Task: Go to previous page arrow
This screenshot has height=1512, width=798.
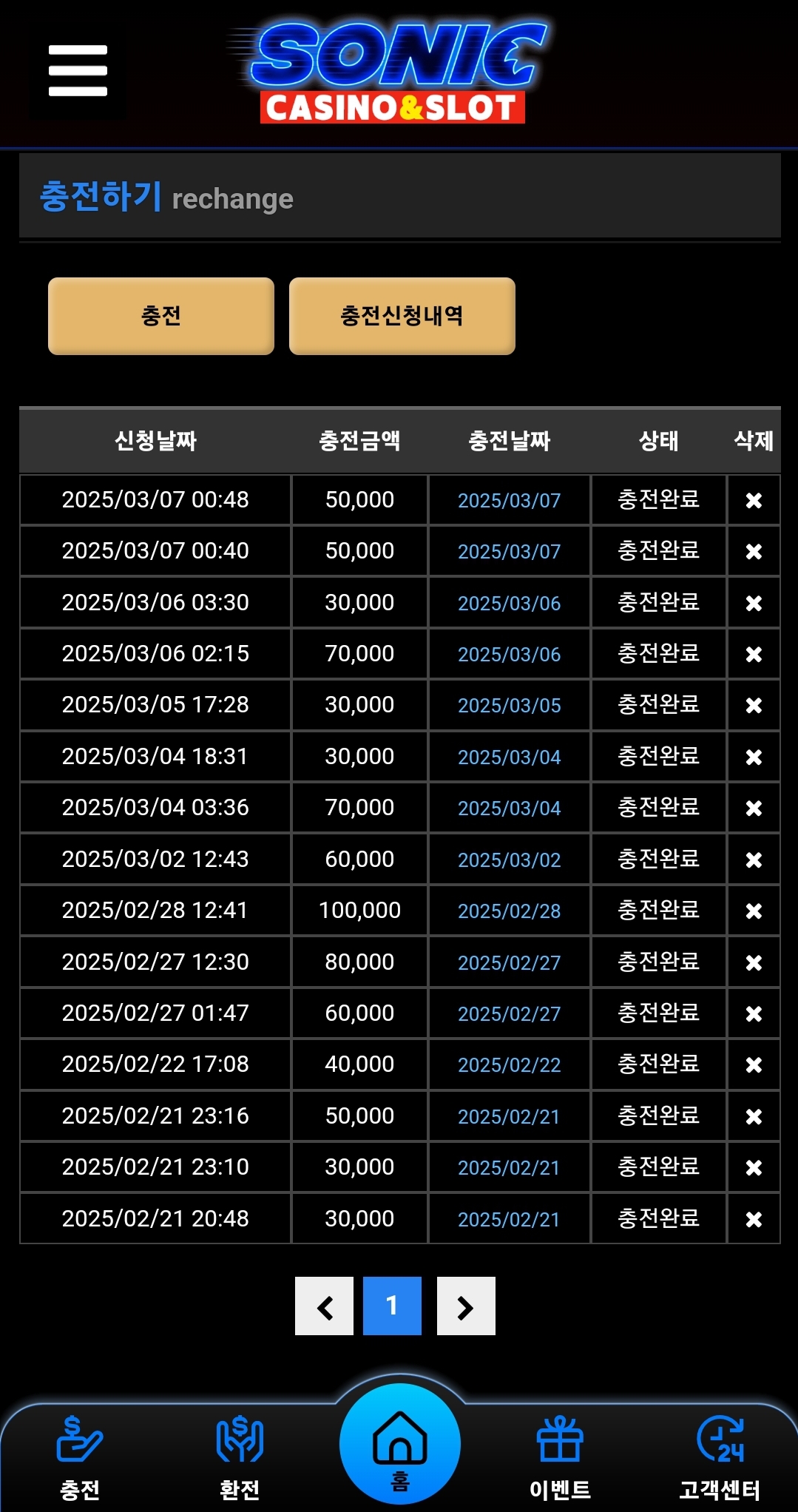Action: 324,1306
